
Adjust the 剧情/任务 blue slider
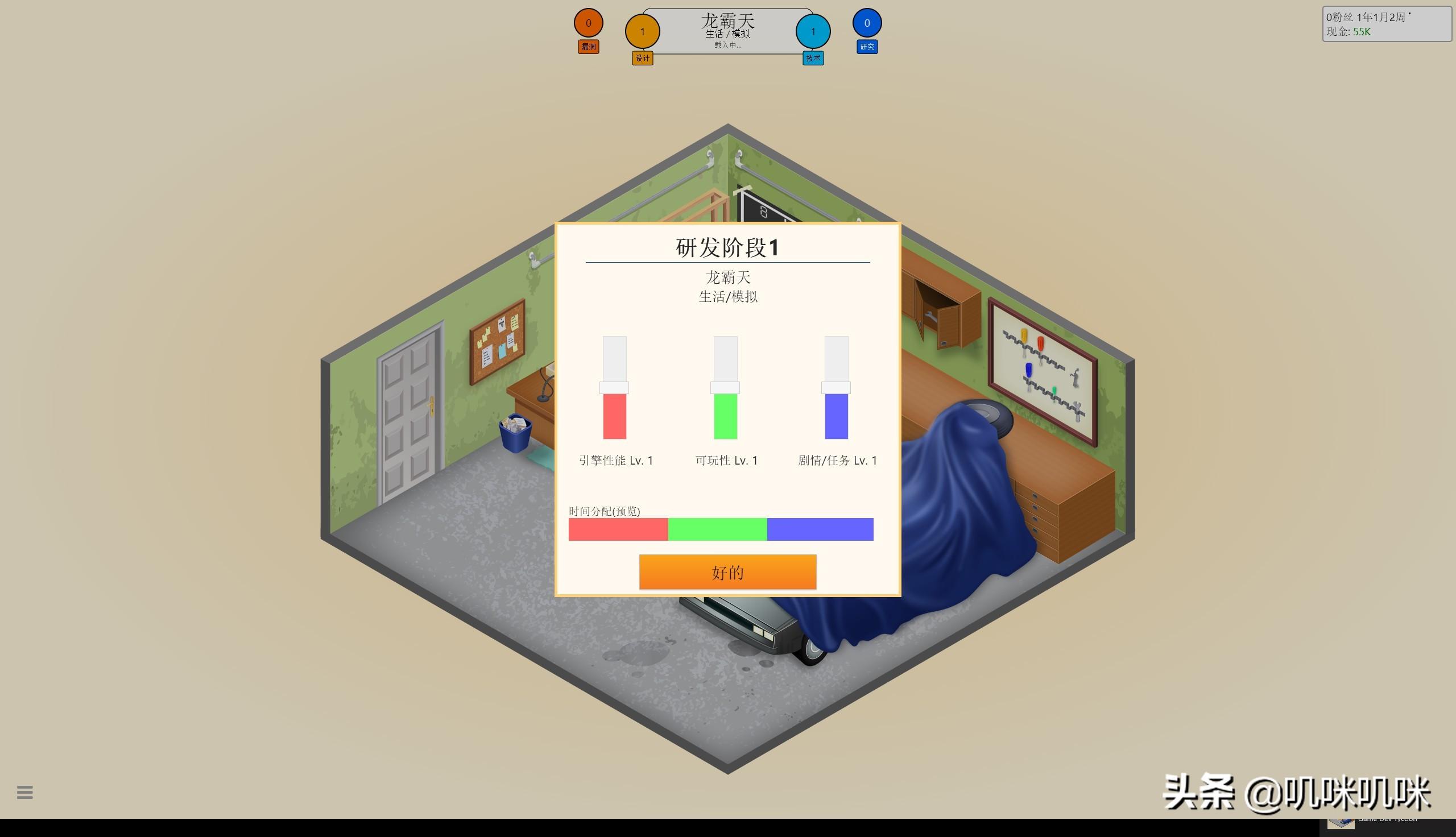(835, 387)
